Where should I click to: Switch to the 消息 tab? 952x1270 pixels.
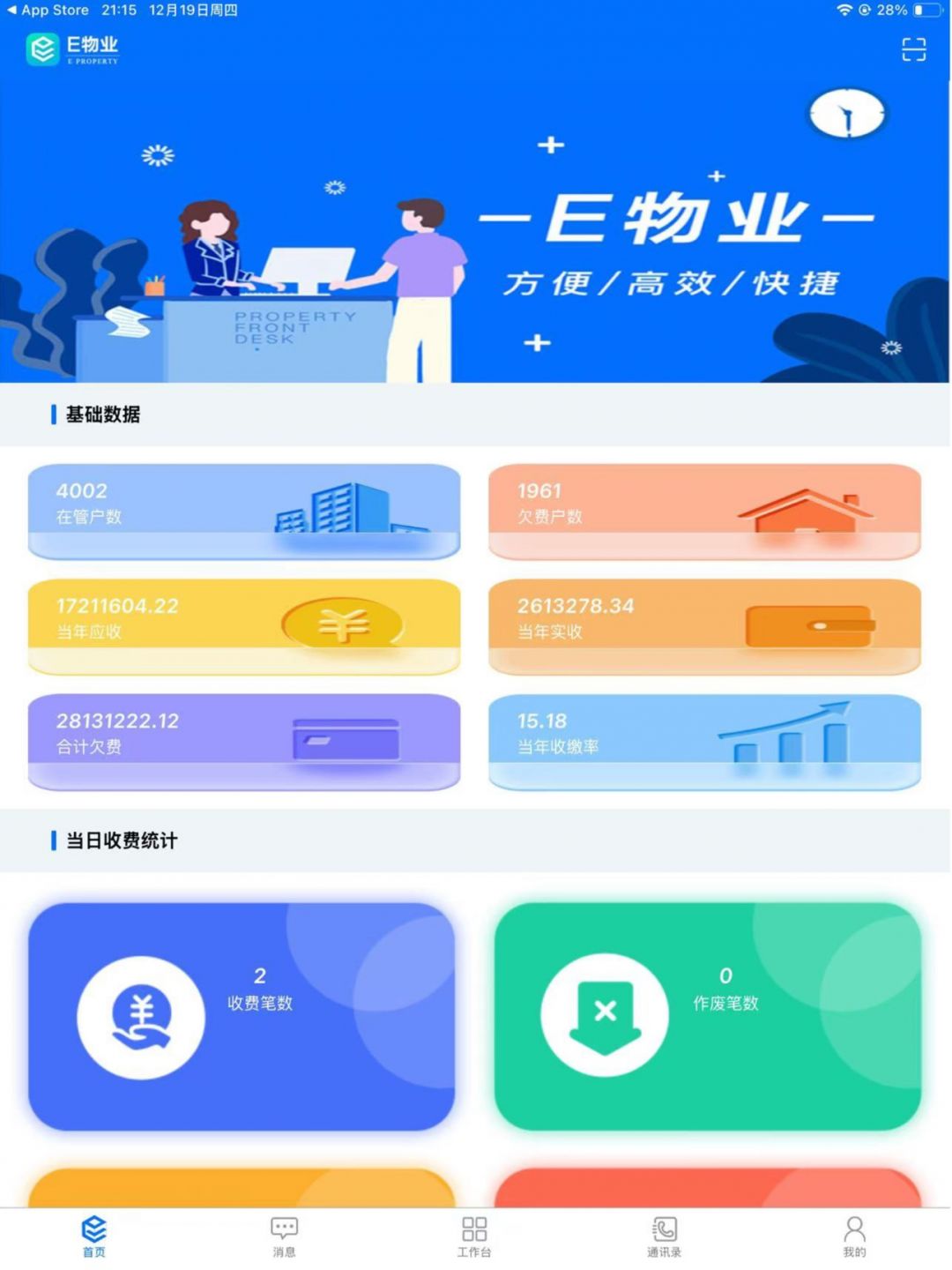pyautogui.click(x=284, y=1236)
